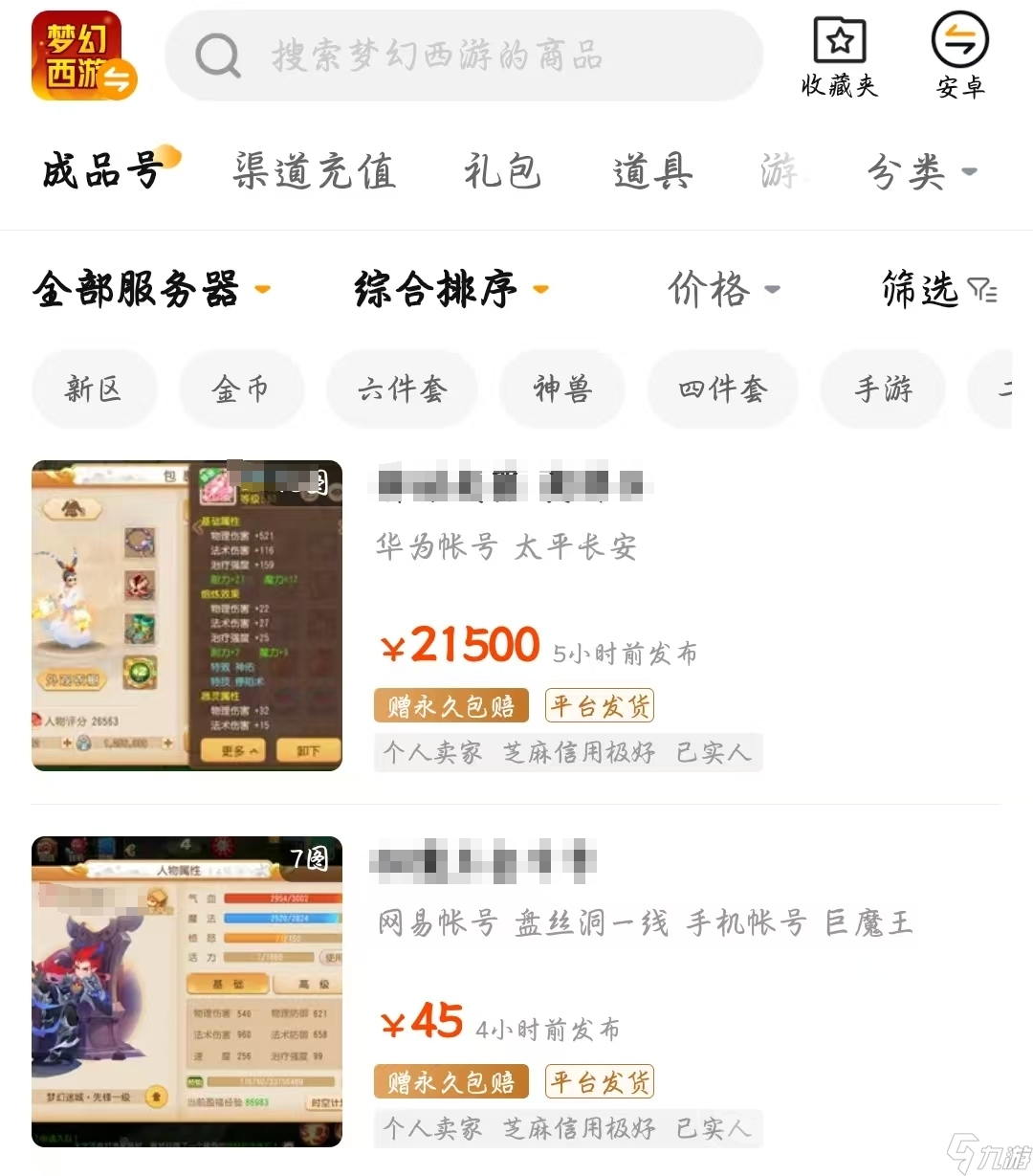Tap the 梦幻西游 game switch icon
The height and width of the screenshot is (1176, 1033).
point(84,55)
